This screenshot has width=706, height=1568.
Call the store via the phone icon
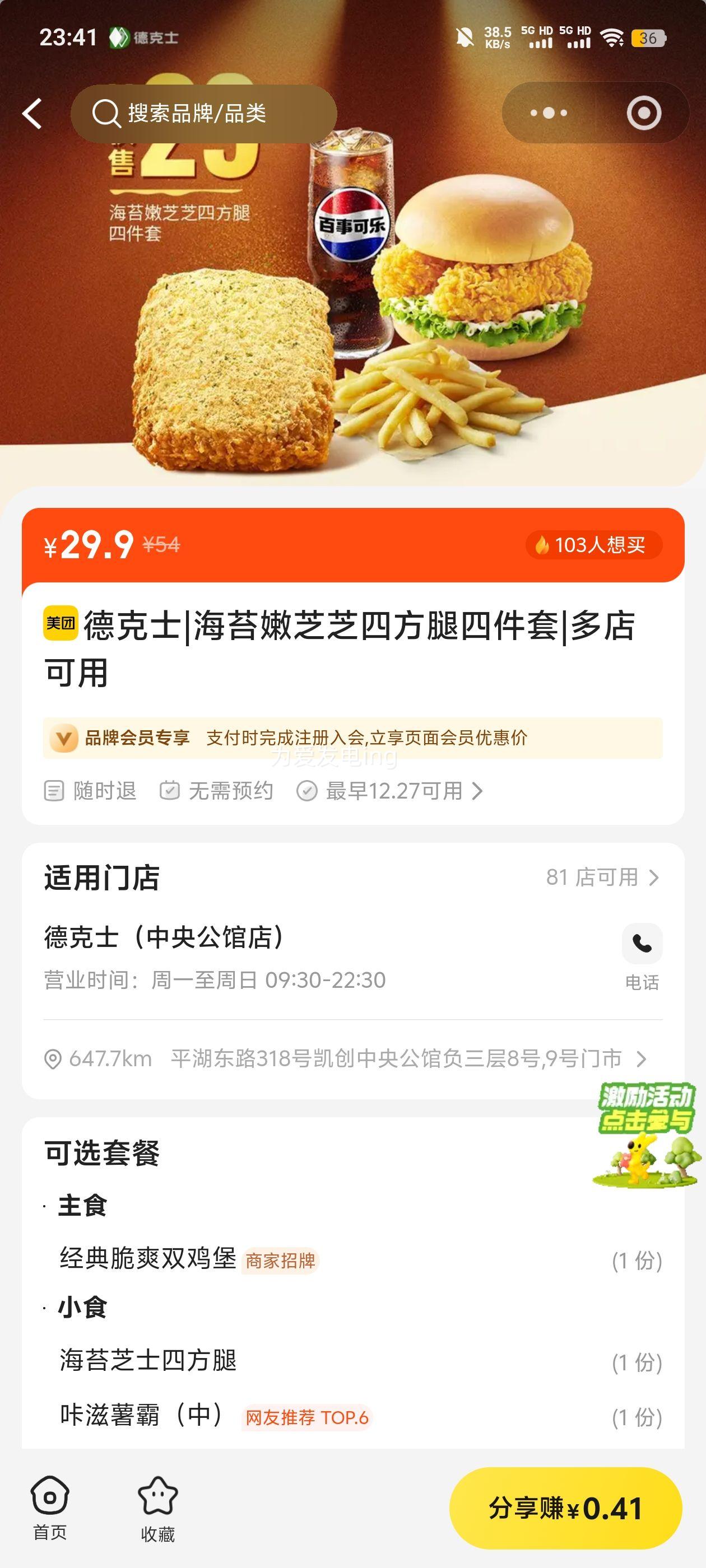(x=642, y=944)
